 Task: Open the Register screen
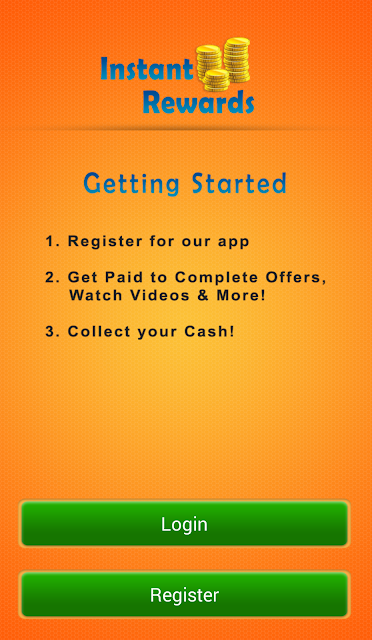coord(185,595)
